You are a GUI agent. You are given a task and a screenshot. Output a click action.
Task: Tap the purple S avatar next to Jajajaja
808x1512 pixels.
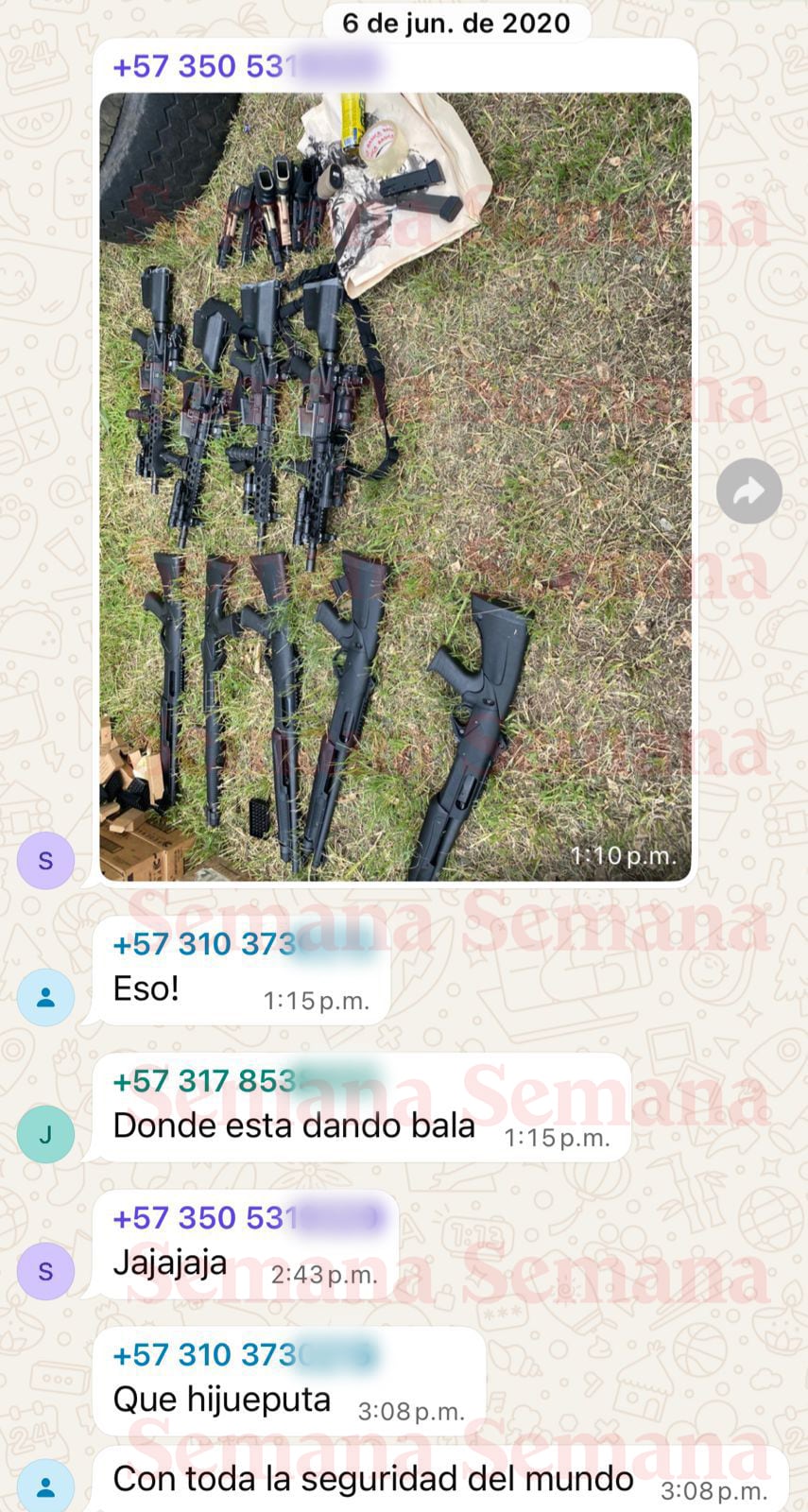click(x=45, y=1271)
